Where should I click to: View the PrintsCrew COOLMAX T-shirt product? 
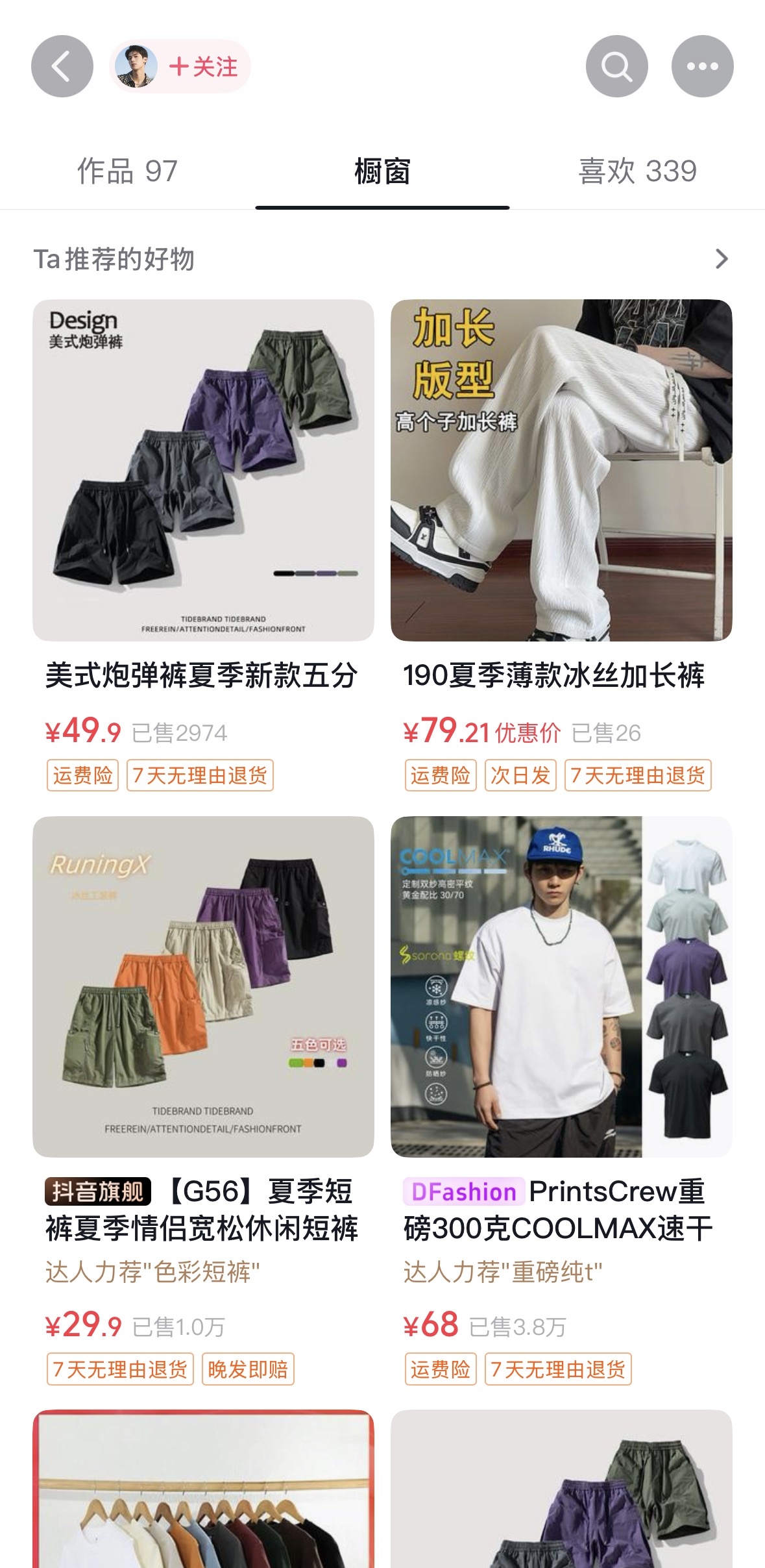(x=561, y=986)
